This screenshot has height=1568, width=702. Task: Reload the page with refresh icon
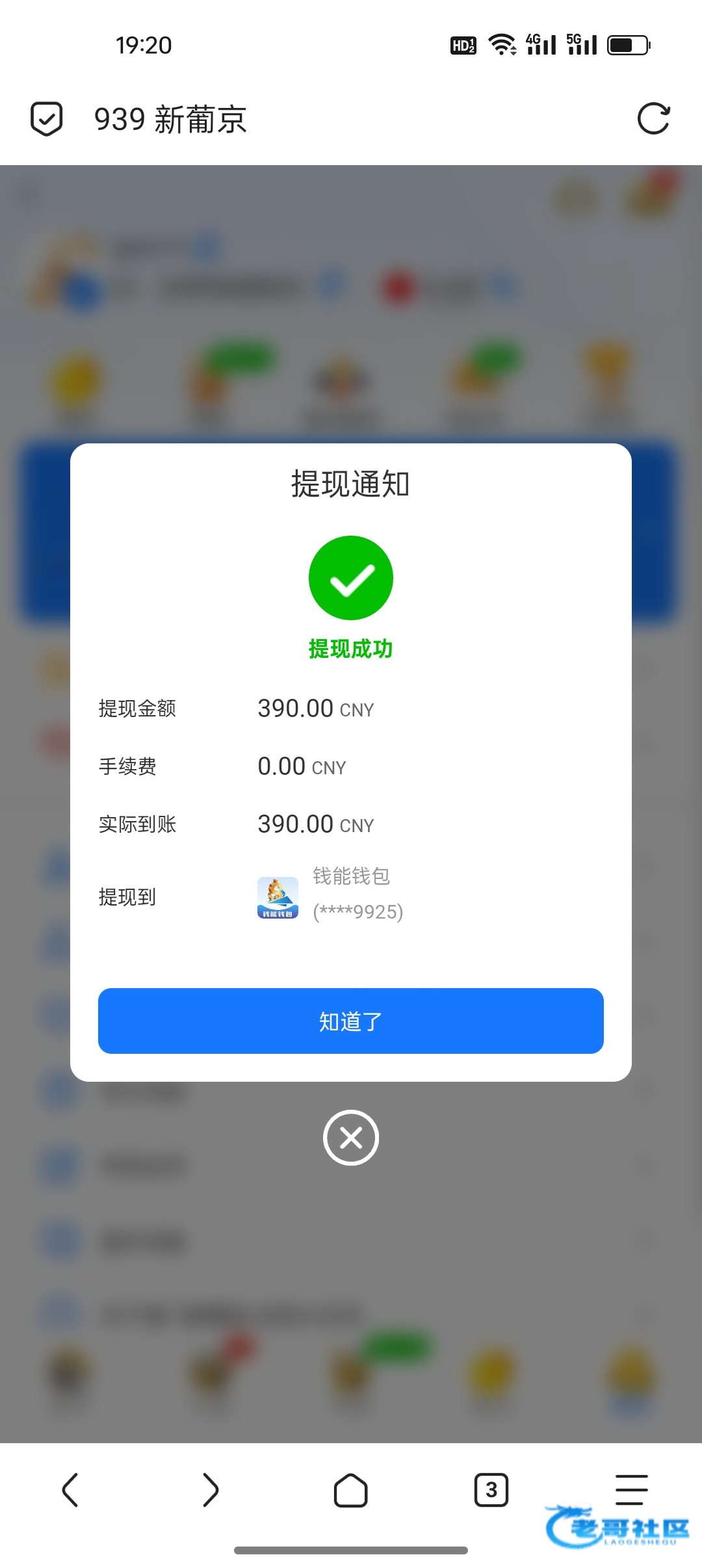(653, 119)
